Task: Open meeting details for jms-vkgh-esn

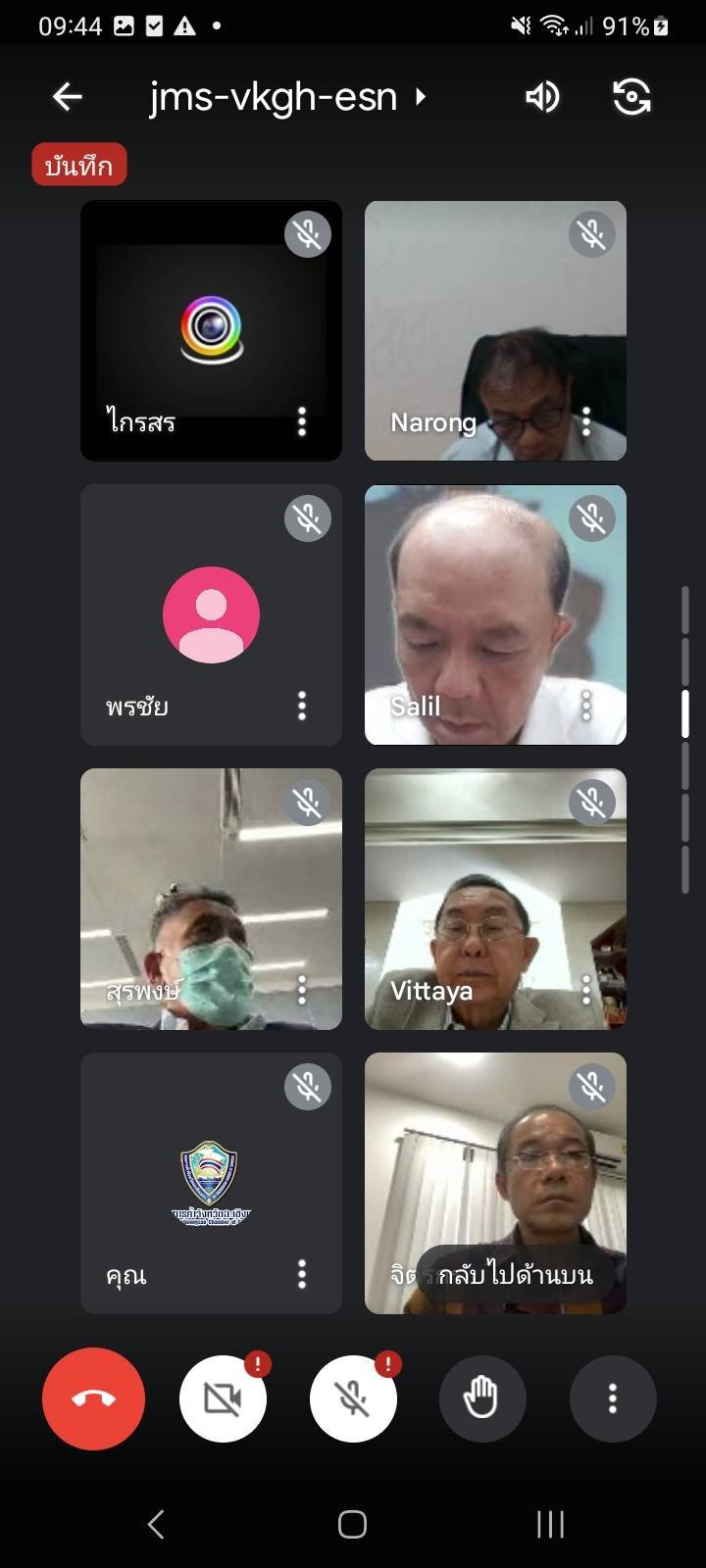Action: 288,96
